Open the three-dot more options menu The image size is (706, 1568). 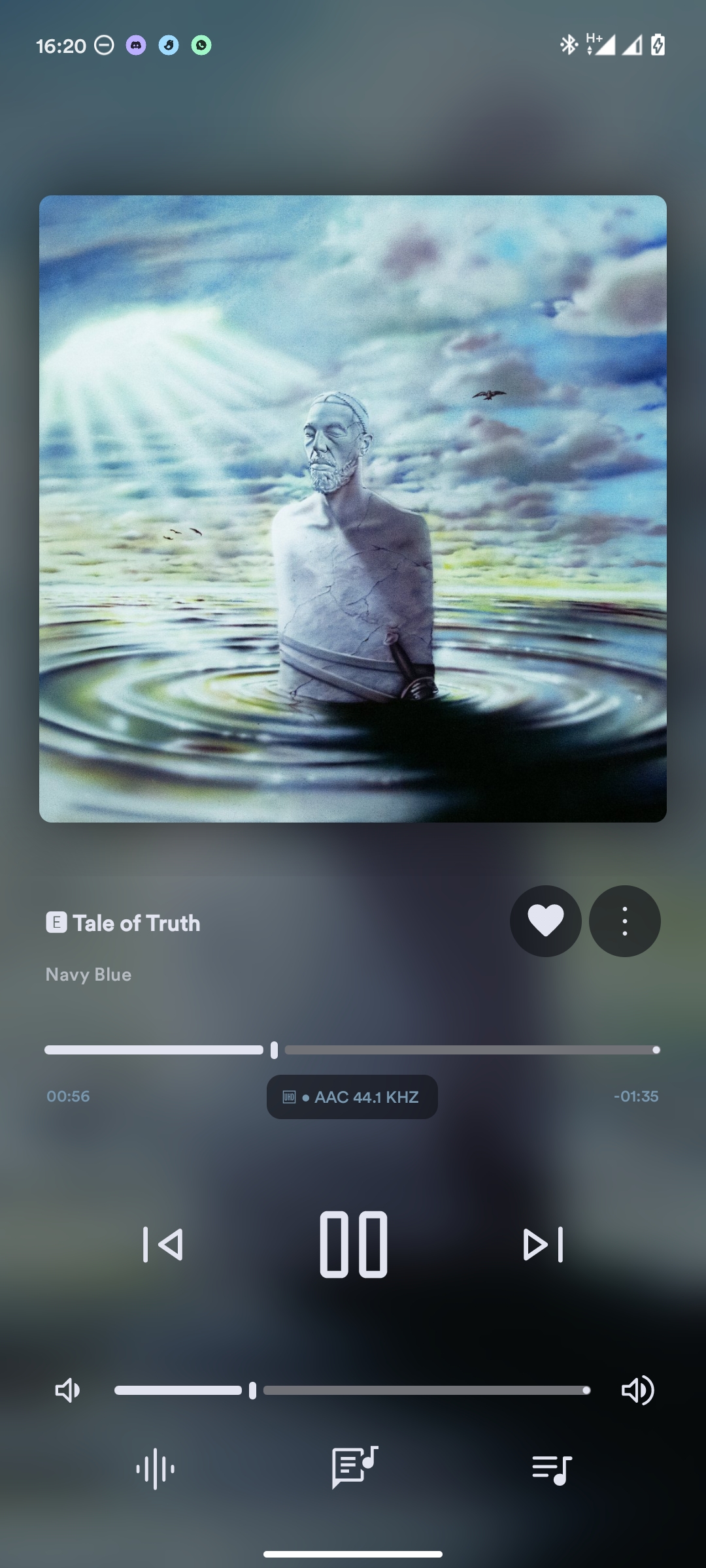tap(624, 921)
